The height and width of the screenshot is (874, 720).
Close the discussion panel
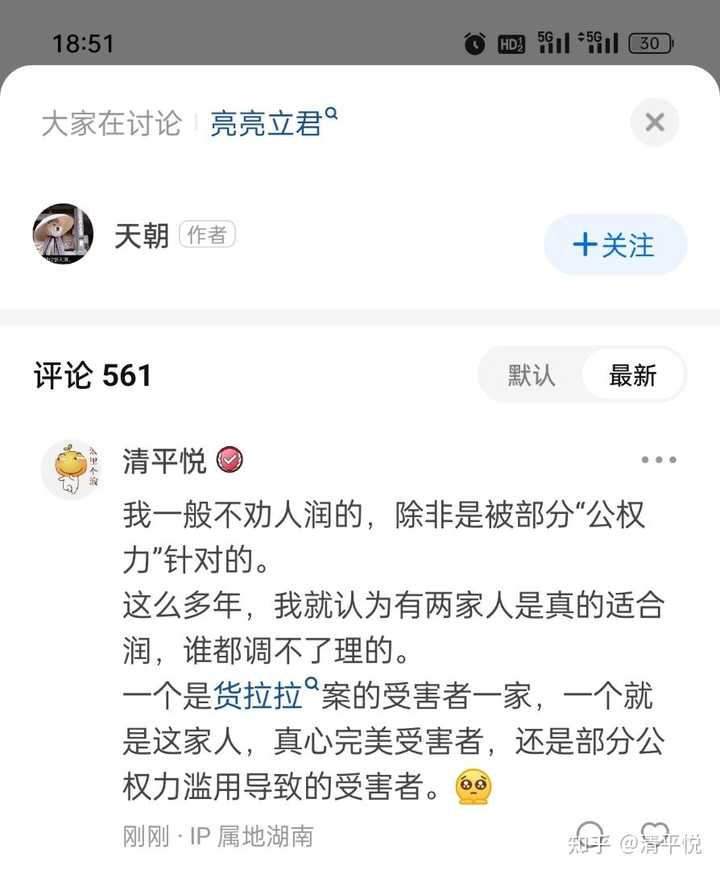coord(655,122)
